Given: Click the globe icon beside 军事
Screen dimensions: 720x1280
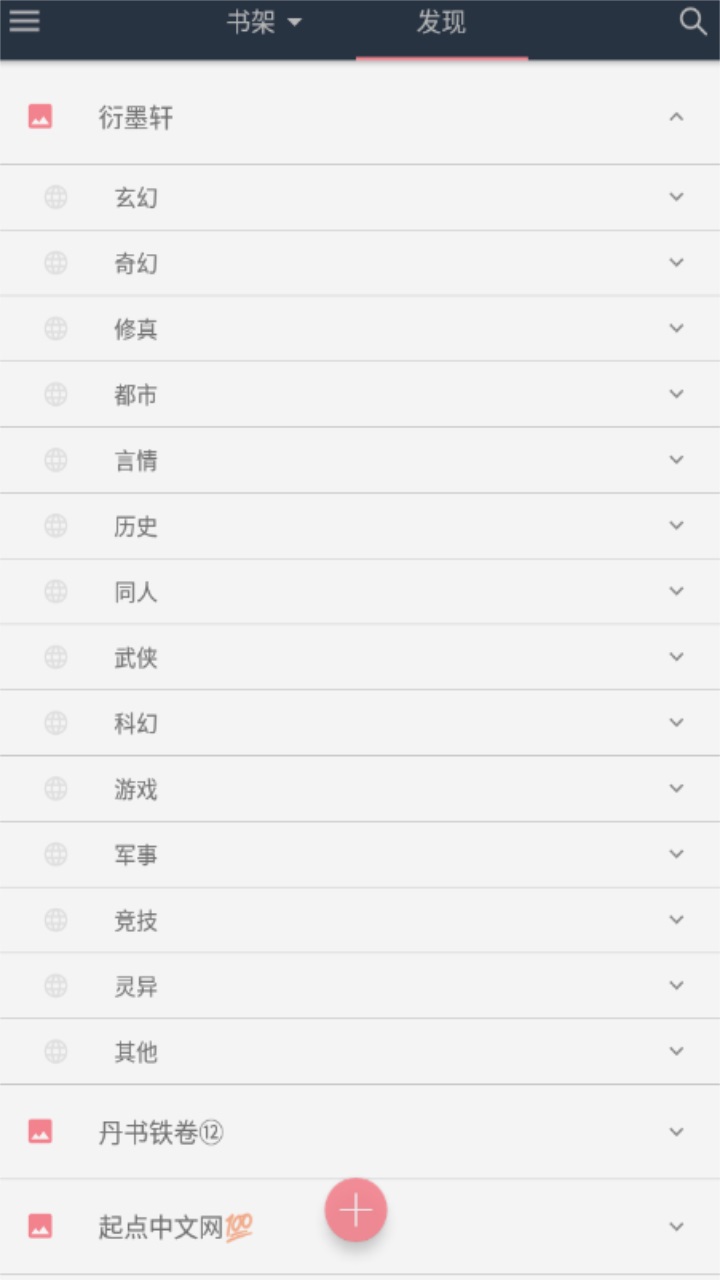Looking at the screenshot, I should (x=55, y=854).
